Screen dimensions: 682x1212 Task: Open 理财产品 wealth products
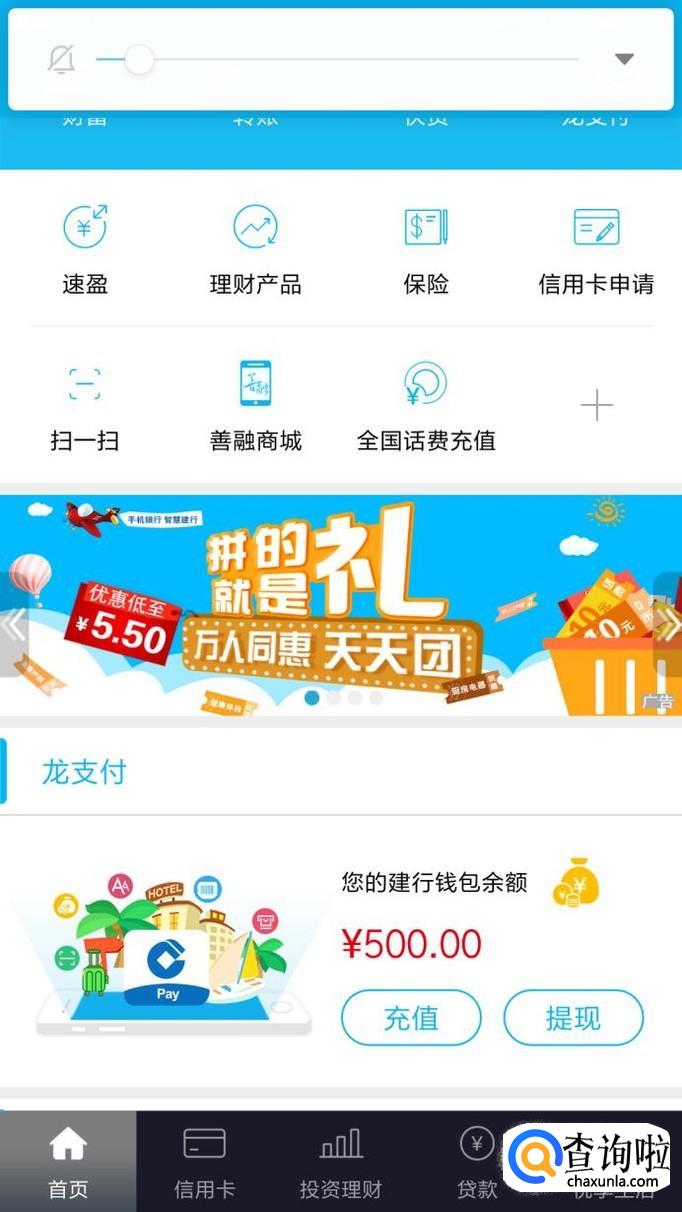click(x=255, y=250)
